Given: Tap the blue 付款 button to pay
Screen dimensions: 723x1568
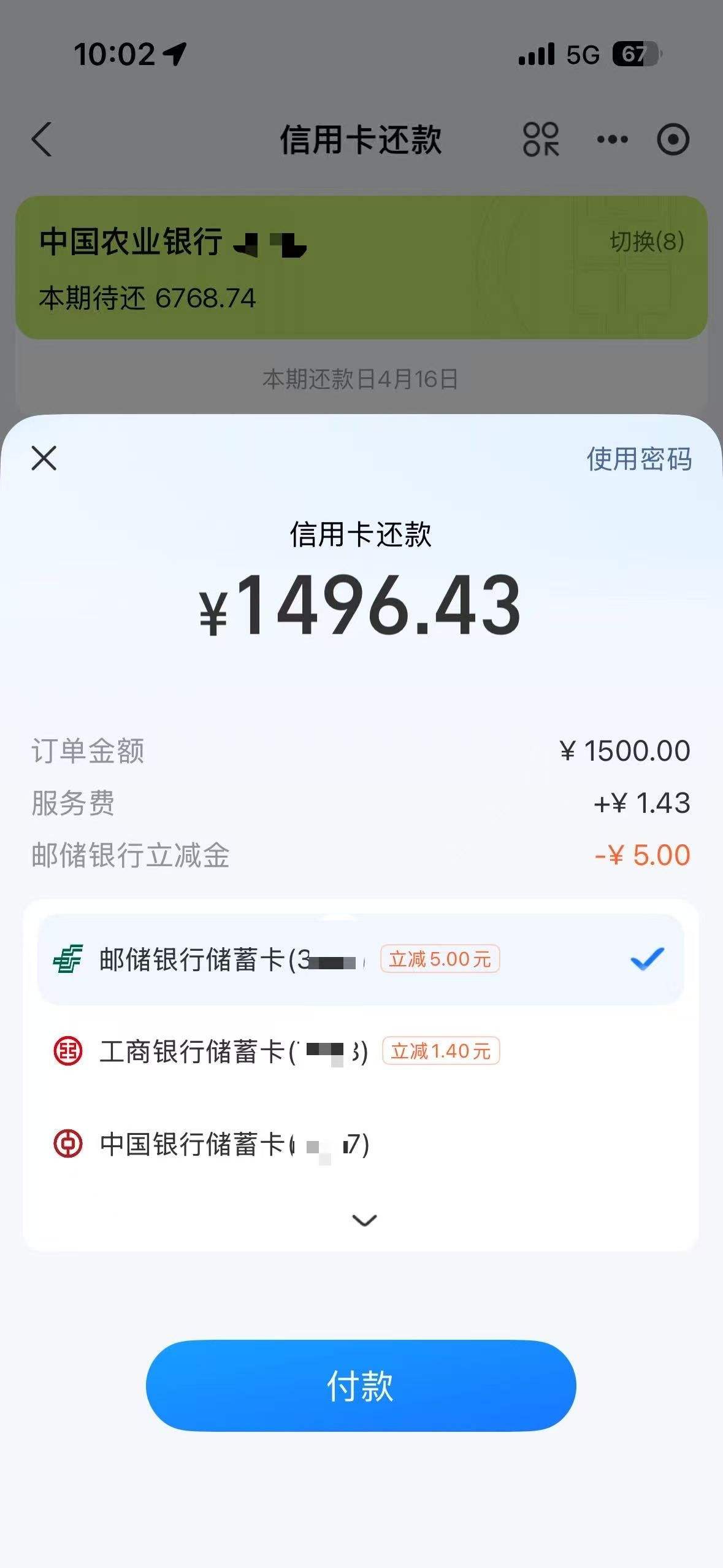Looking at the screenshot, I should [361, 1386].
